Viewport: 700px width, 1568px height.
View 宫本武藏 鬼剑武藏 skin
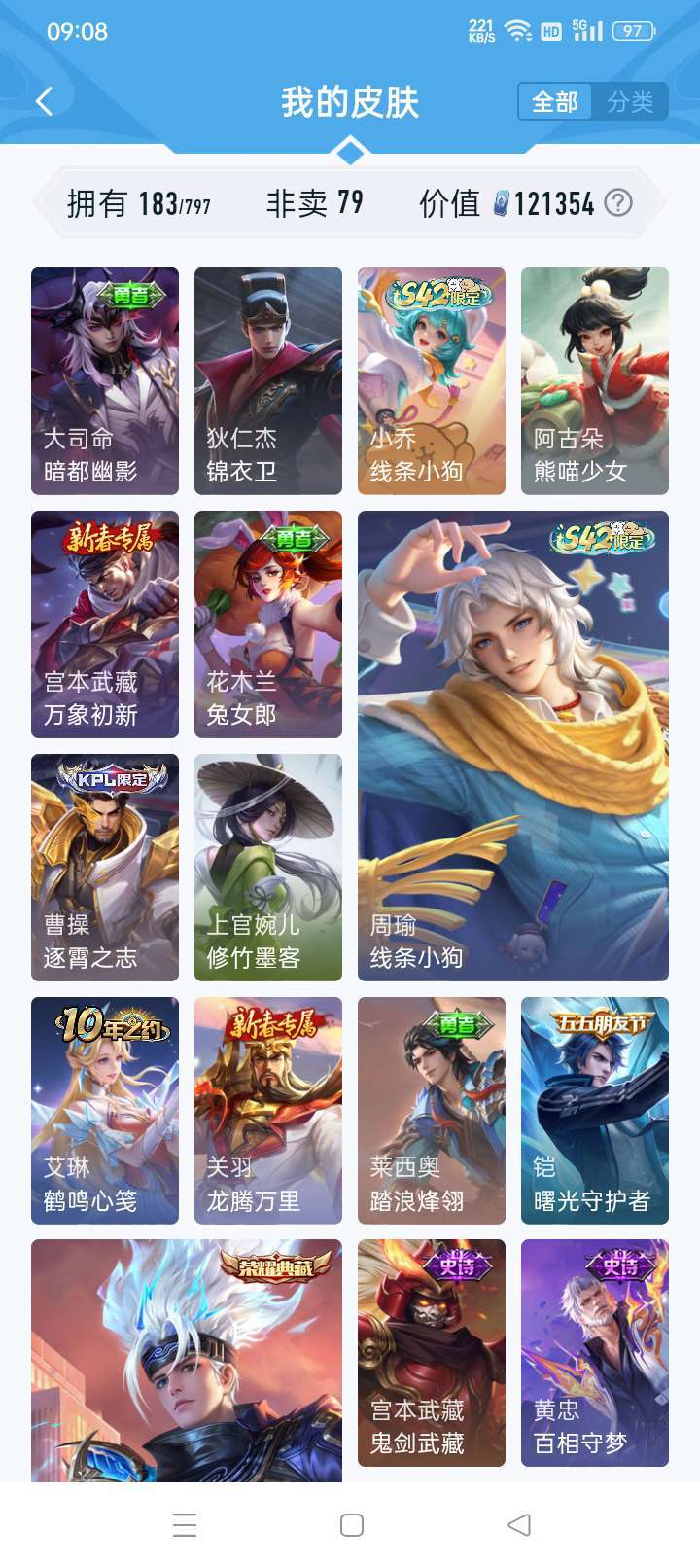(432, 1352)
